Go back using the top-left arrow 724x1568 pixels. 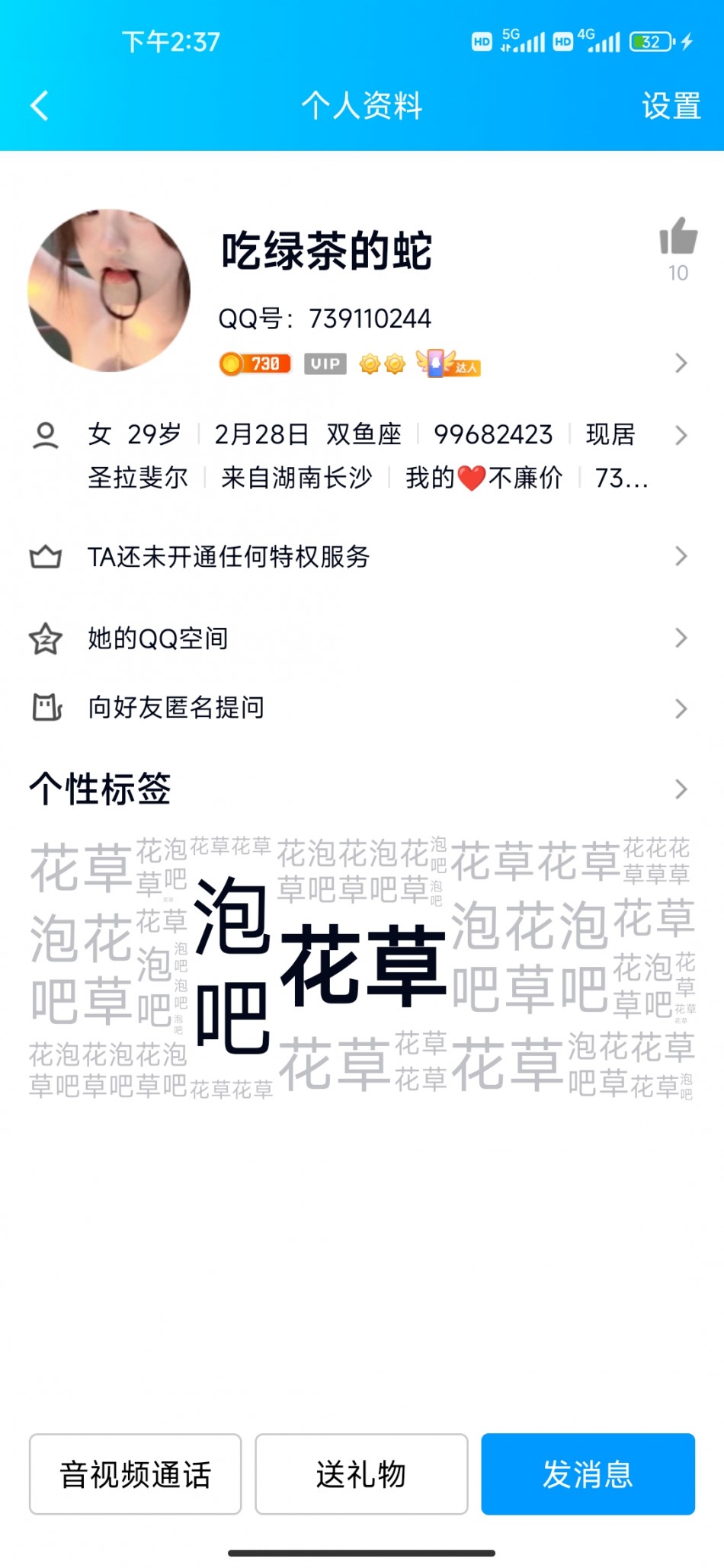coord(40,106)
